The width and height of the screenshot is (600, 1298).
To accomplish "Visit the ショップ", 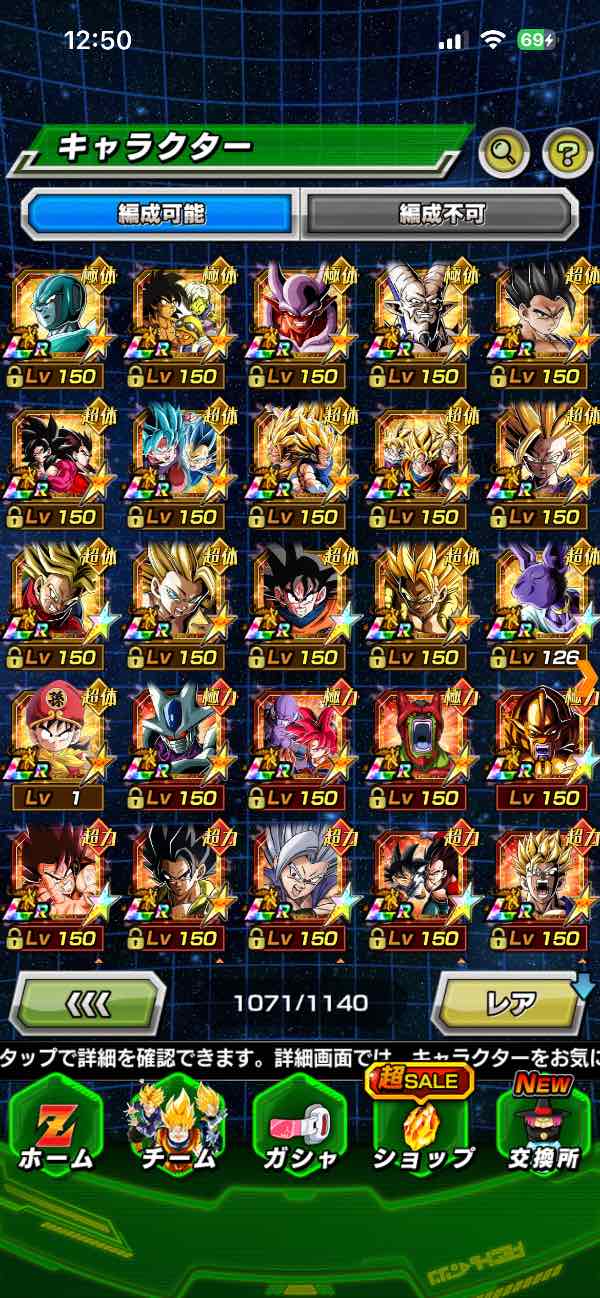I will (x=421, y=1128).
